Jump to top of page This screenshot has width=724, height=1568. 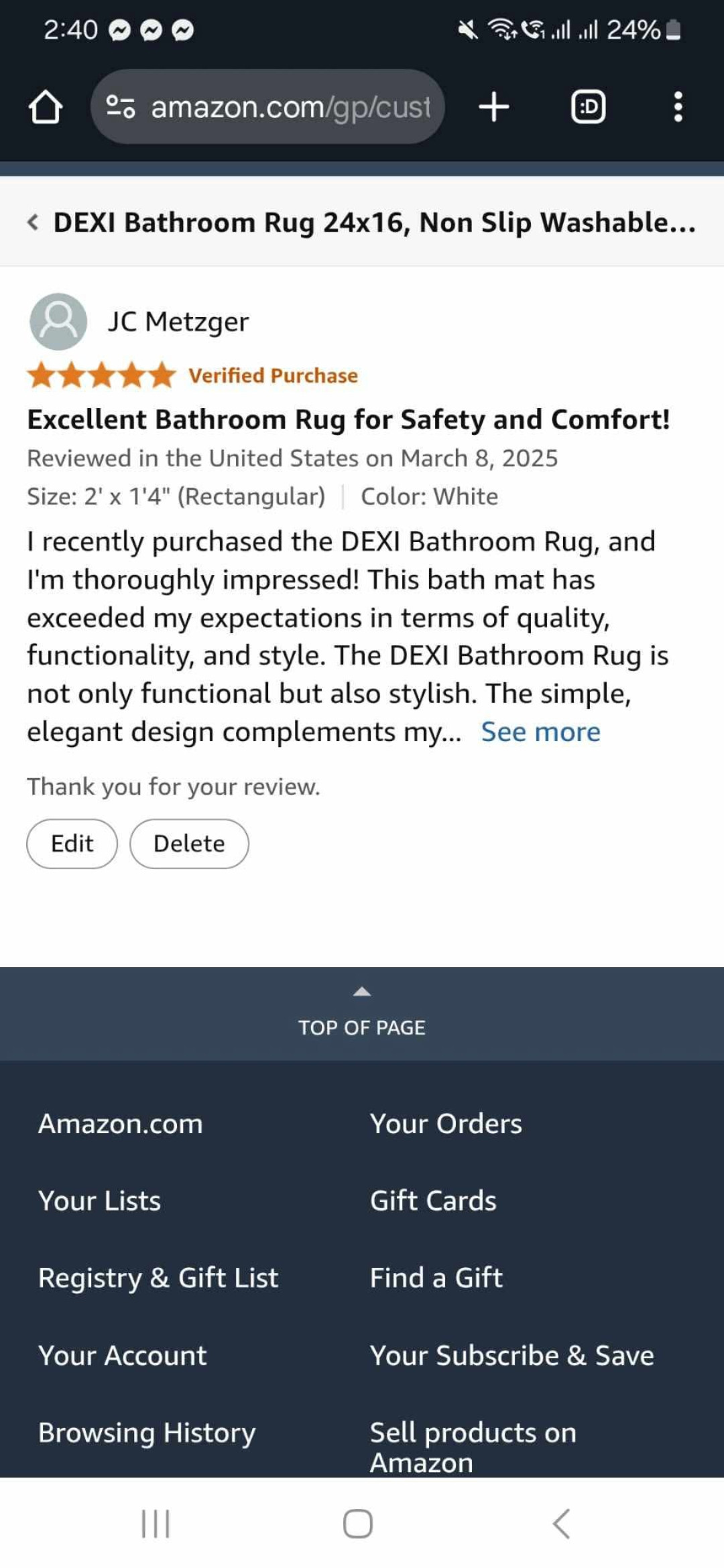tap(362, 1014)
